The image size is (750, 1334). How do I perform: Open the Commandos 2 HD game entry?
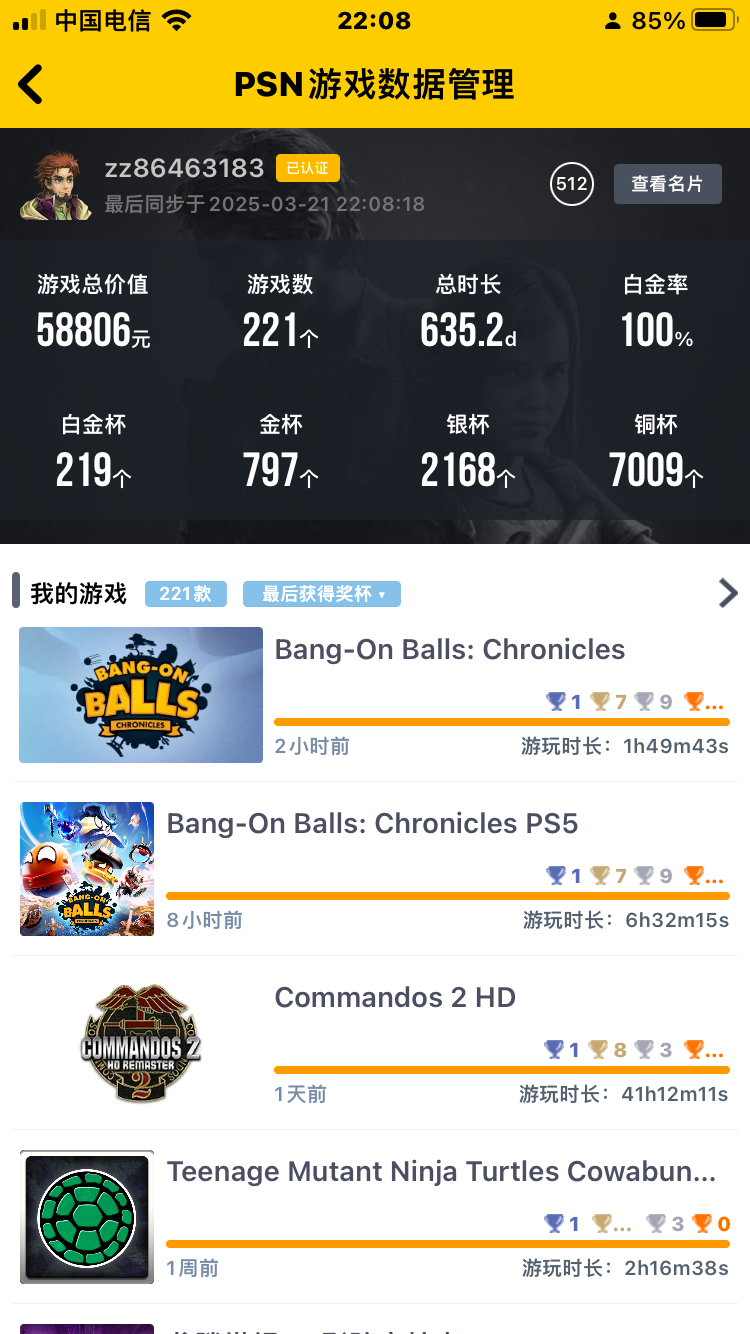(x=395, y=998)
